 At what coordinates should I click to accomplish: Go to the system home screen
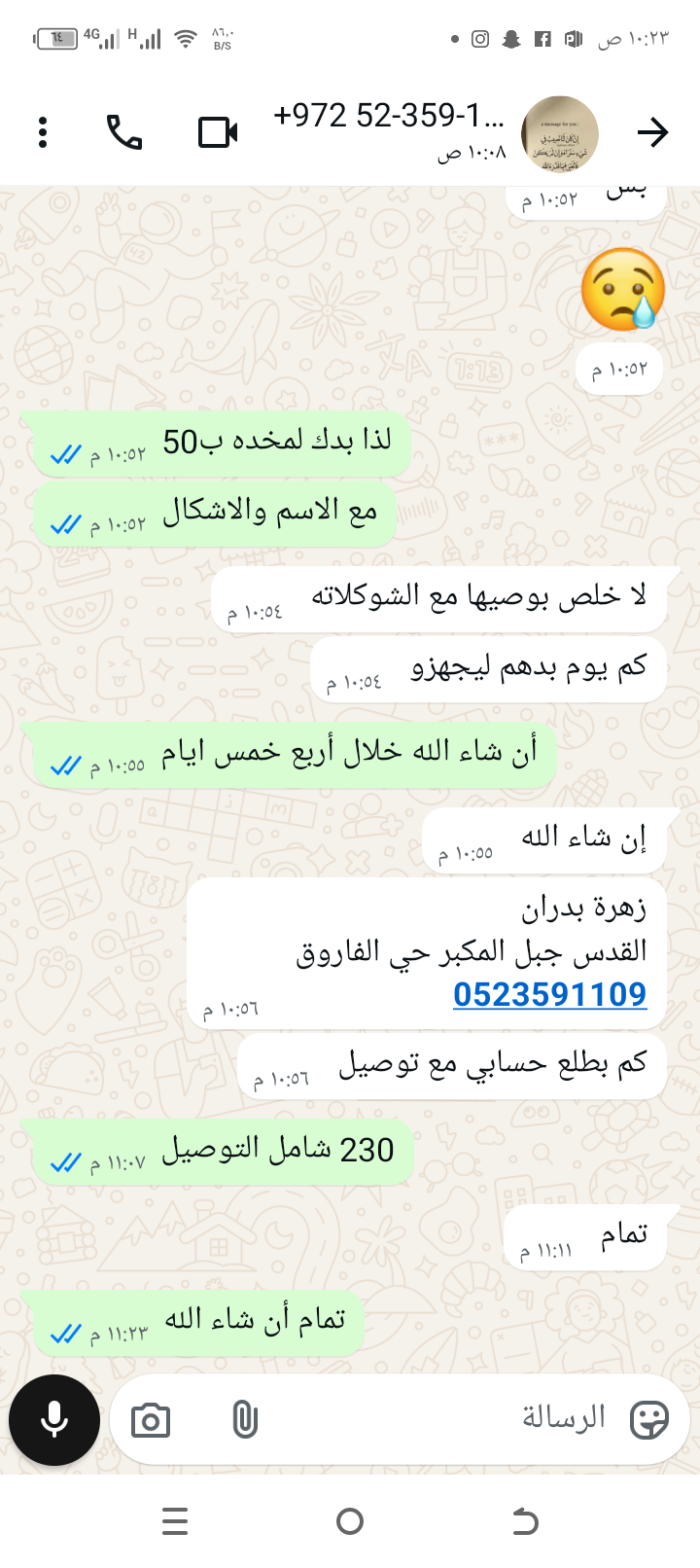350,1521
